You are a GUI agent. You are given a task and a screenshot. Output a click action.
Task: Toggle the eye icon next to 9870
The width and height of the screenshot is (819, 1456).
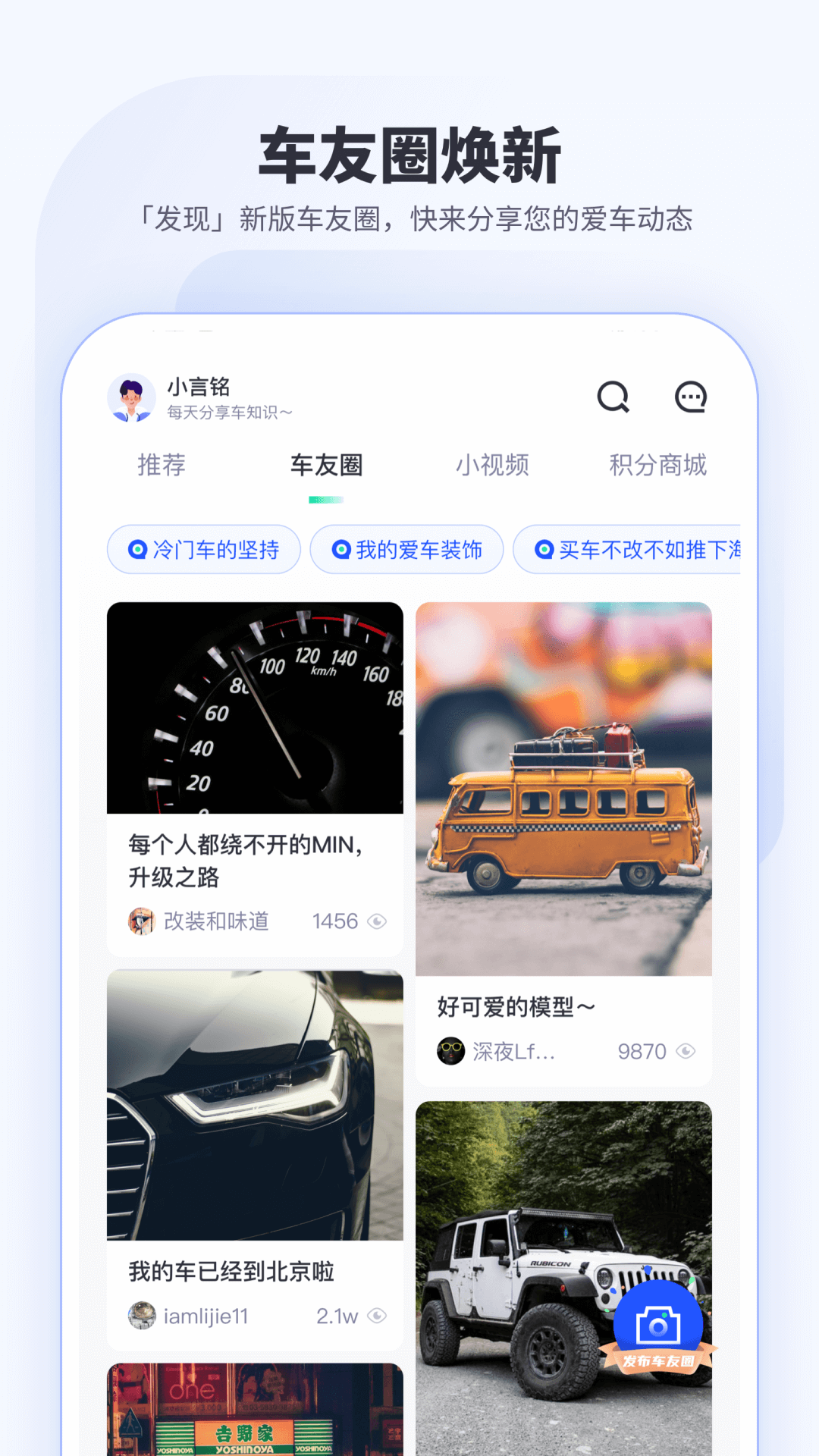[687, 1052]
